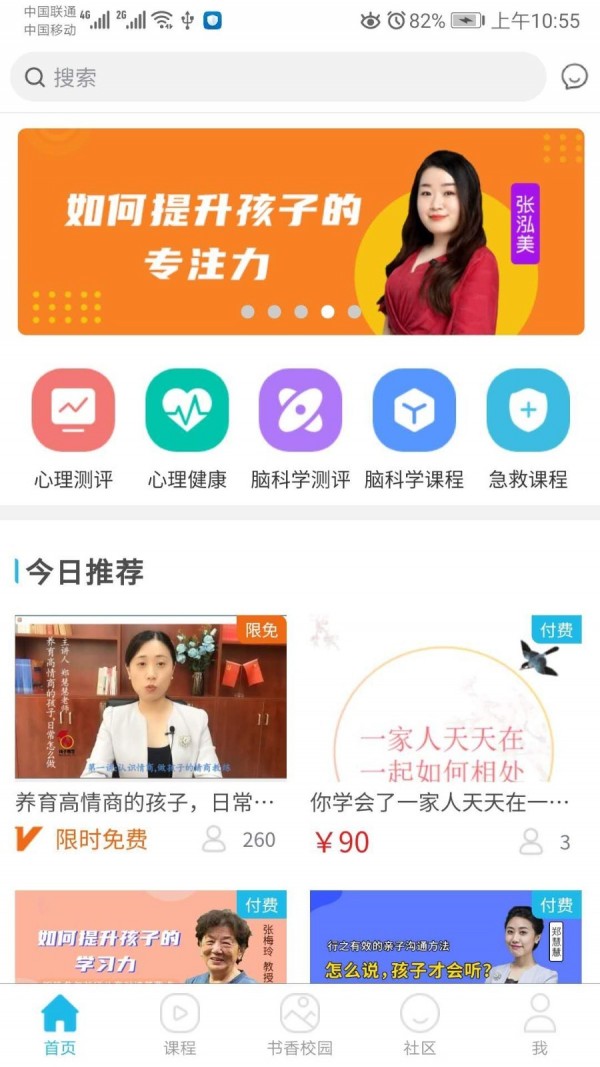Switch to the 书香校园 tab
This screenshot has width=600, height=1067.
(299, 1024)
